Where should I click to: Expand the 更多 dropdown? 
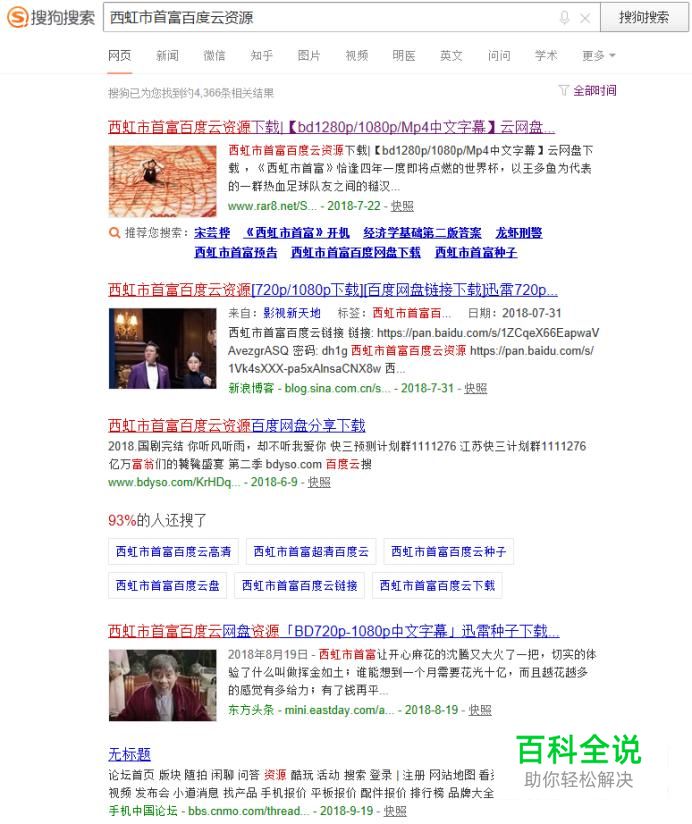(x=598, y=56)
